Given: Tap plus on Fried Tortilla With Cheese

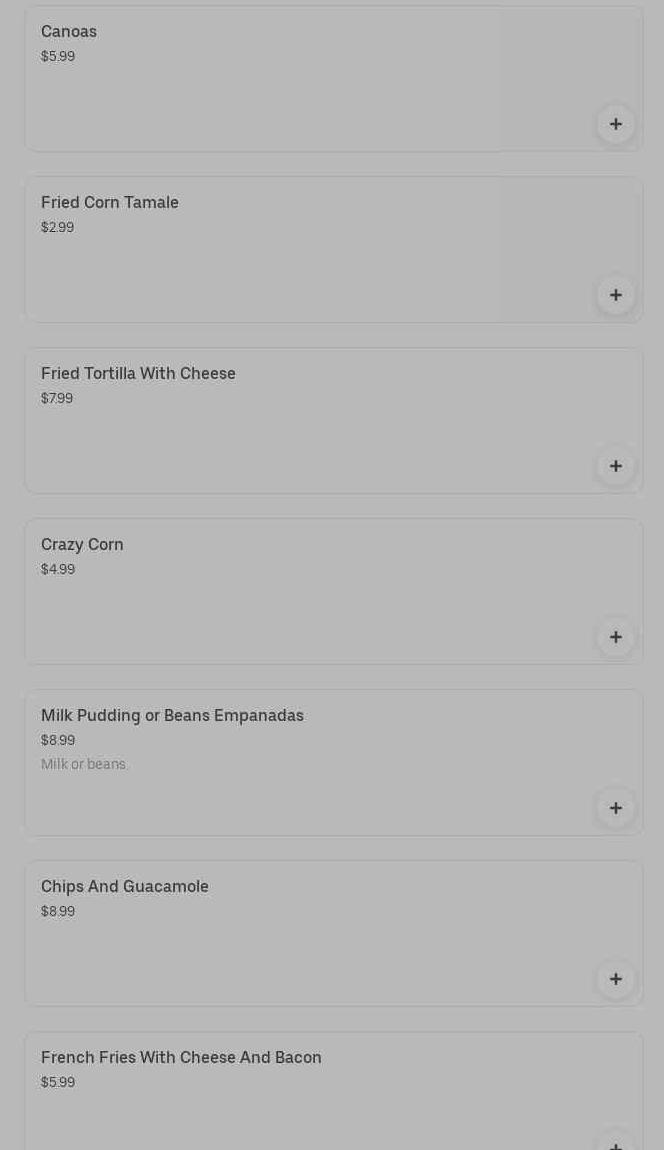Looking at the screenshot, I should pos(615,466).
